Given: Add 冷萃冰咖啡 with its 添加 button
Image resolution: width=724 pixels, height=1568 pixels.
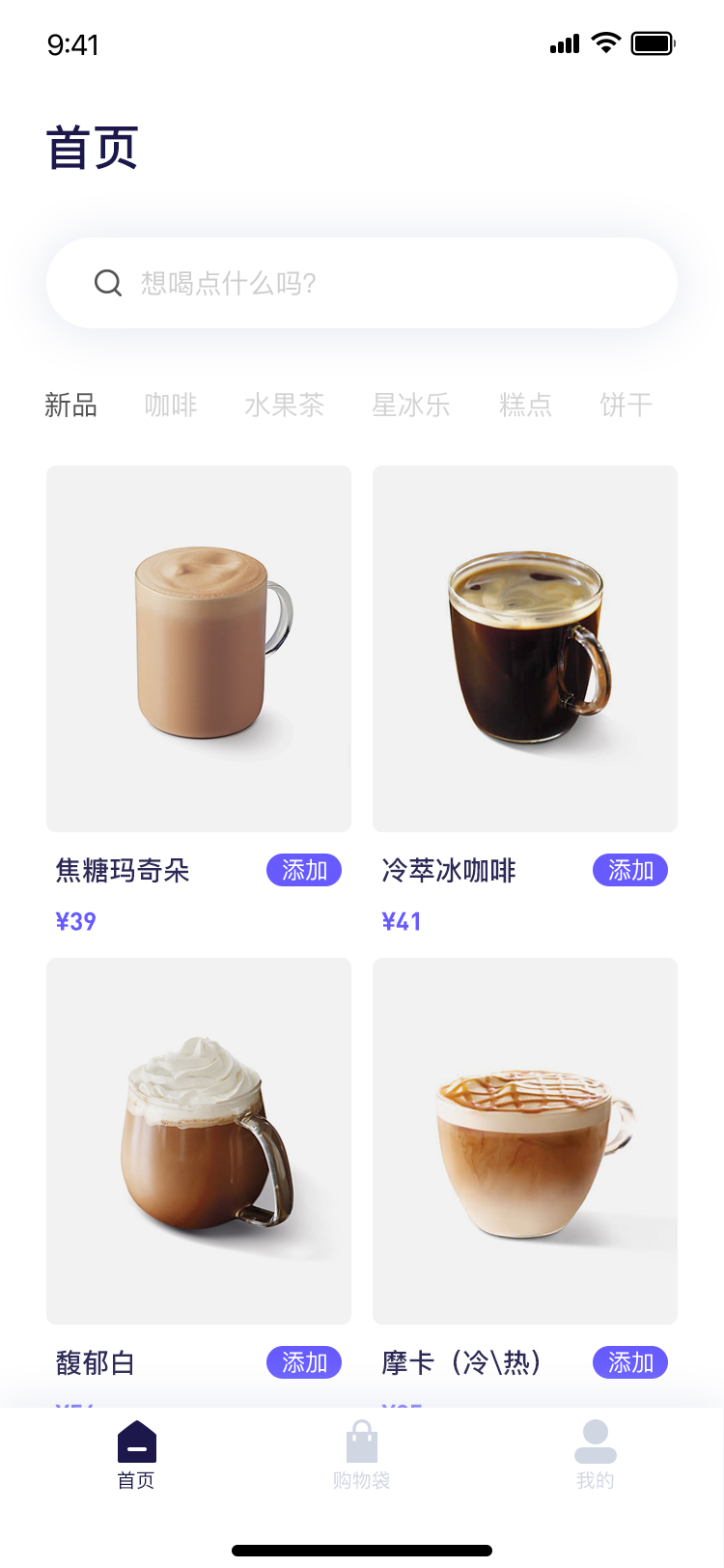Looking at the screenshot, I should pos(630,870).
